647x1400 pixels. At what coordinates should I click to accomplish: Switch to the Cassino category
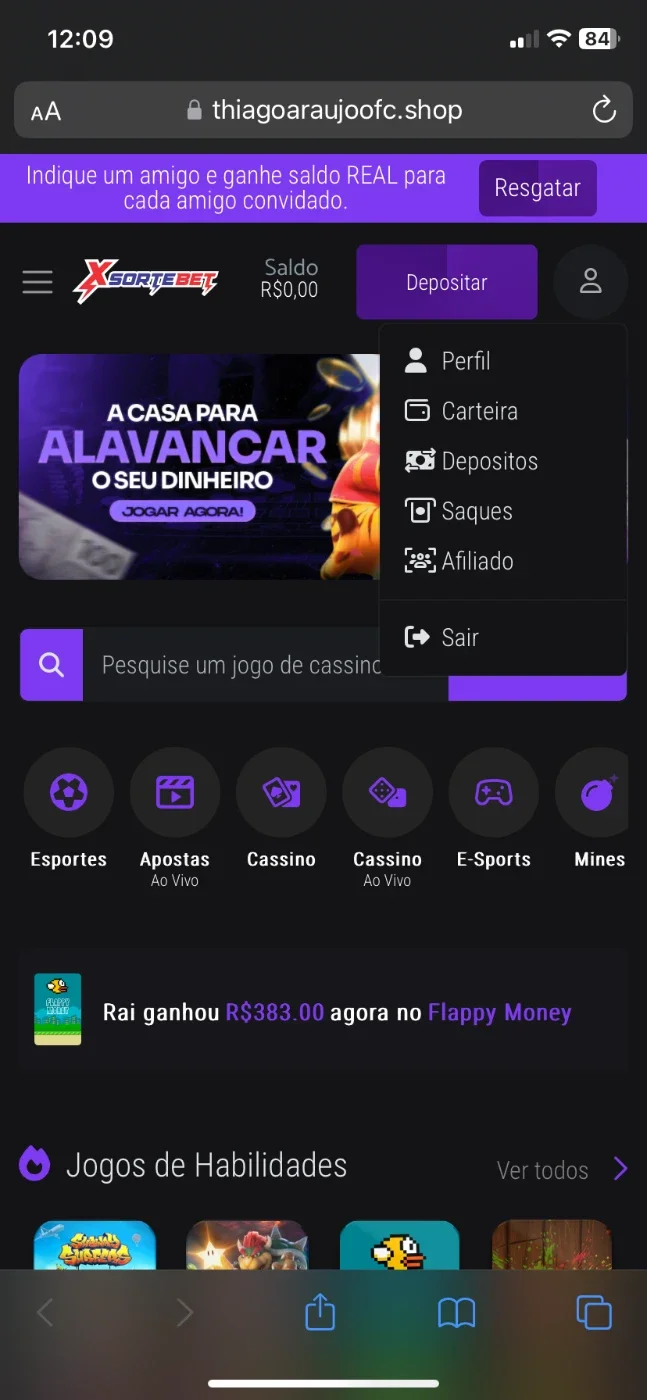pyautogui.click(x=281, y=810)
